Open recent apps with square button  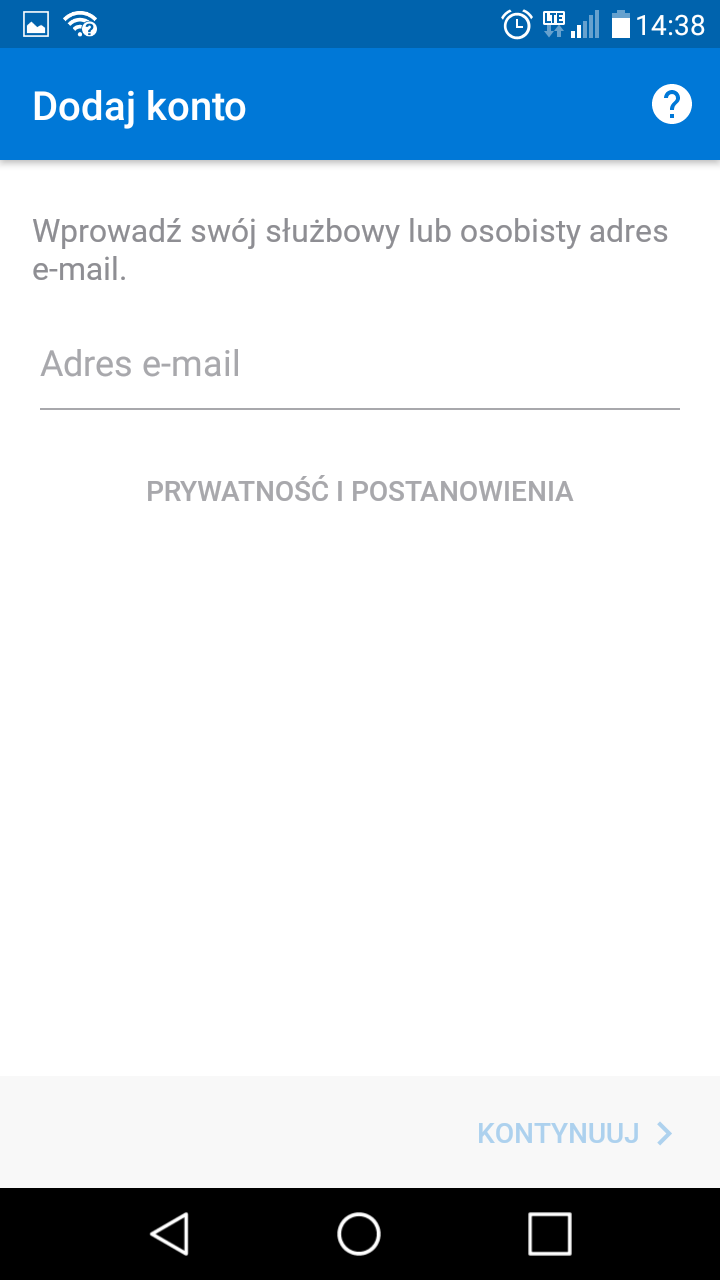549,1233
